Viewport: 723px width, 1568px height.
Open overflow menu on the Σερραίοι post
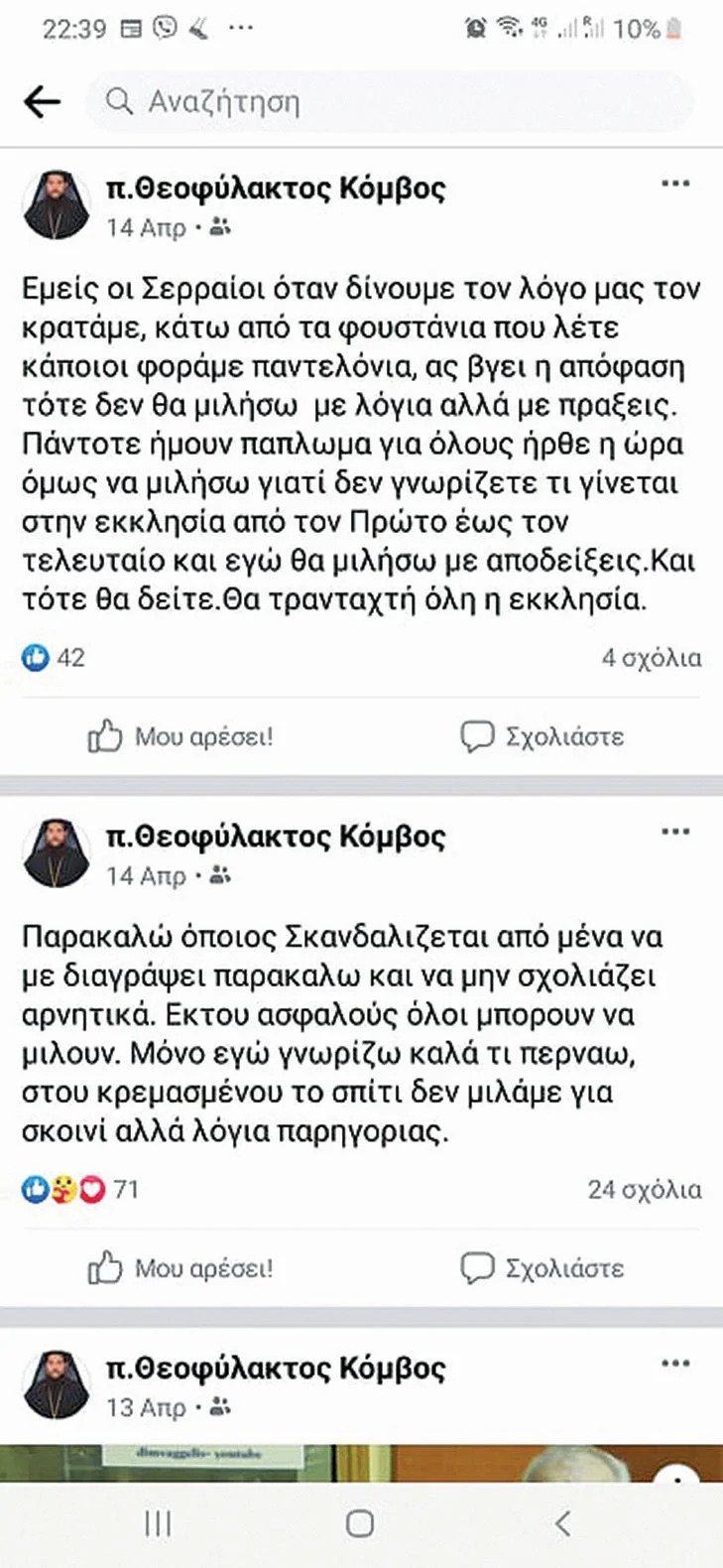pyautogui.click(x=675, y=184)
